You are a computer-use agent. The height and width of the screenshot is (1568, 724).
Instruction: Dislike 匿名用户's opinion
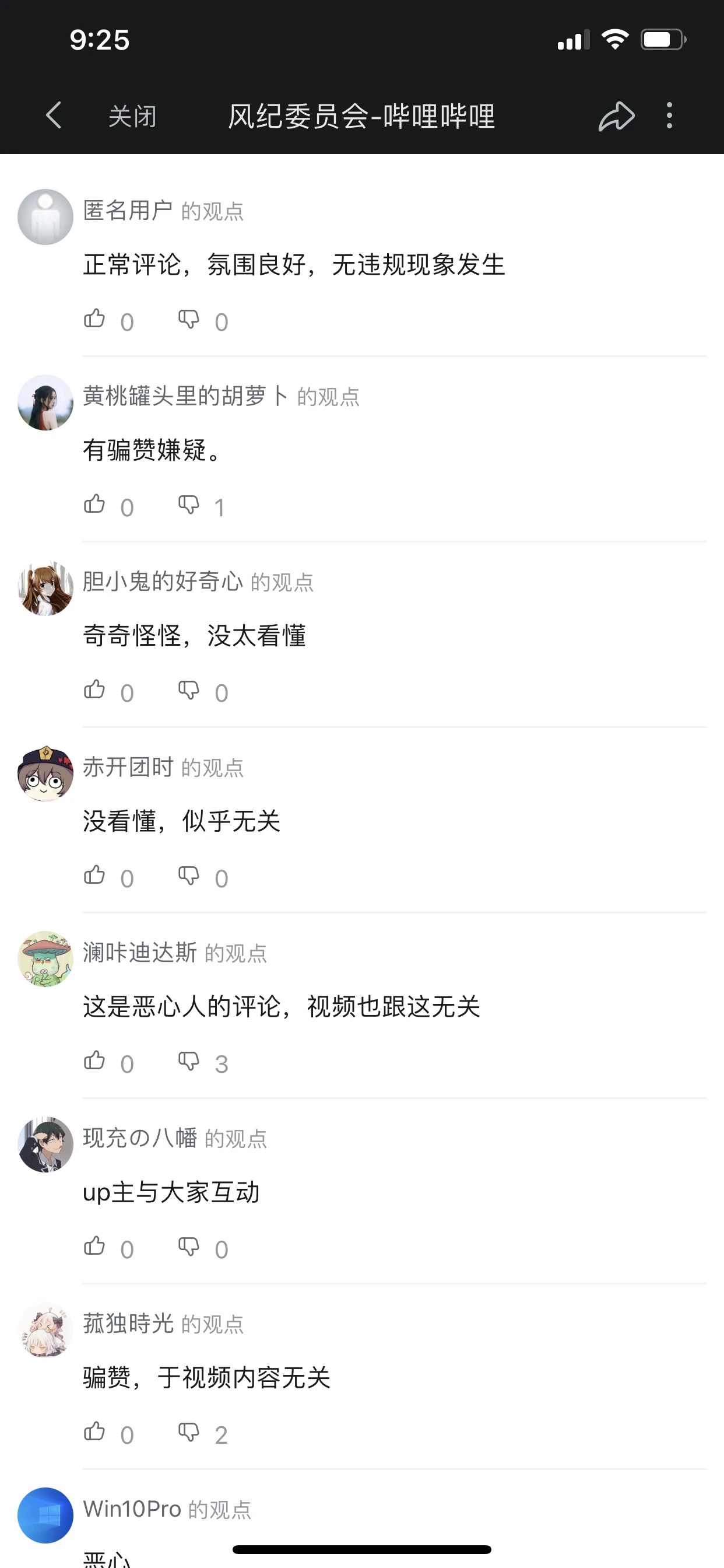(x=189, y=318)
